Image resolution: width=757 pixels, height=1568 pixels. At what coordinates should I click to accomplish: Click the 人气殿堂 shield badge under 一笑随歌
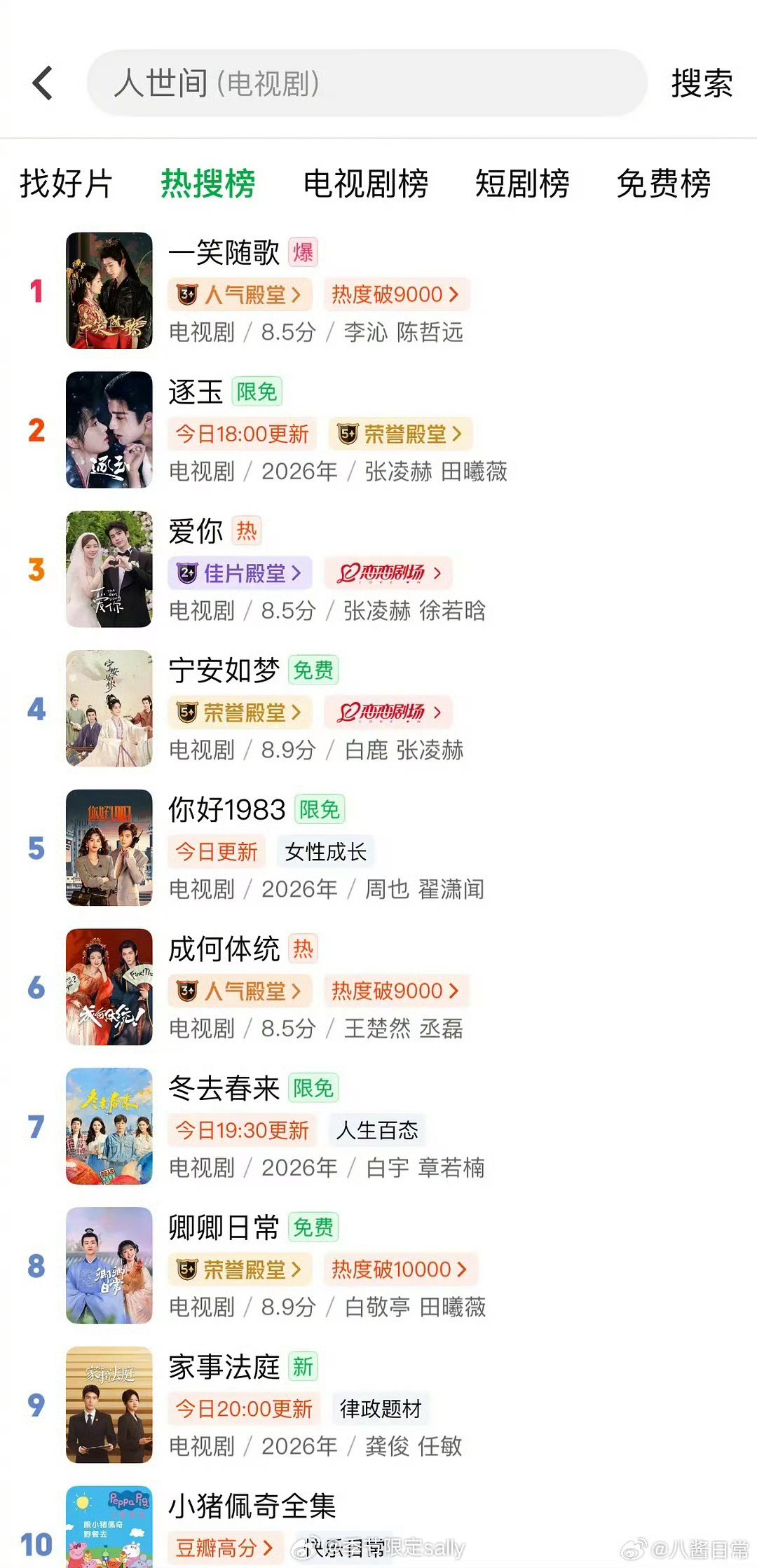click(242, 294)
